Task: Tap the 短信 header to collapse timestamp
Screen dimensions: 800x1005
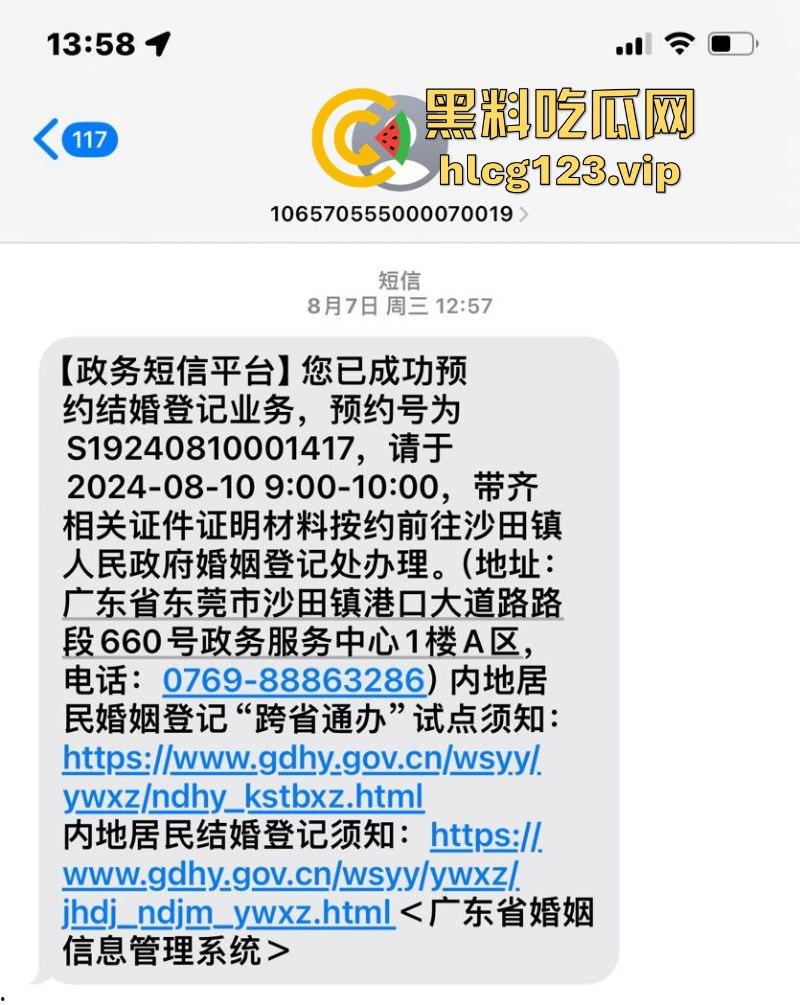Action: 398,282
